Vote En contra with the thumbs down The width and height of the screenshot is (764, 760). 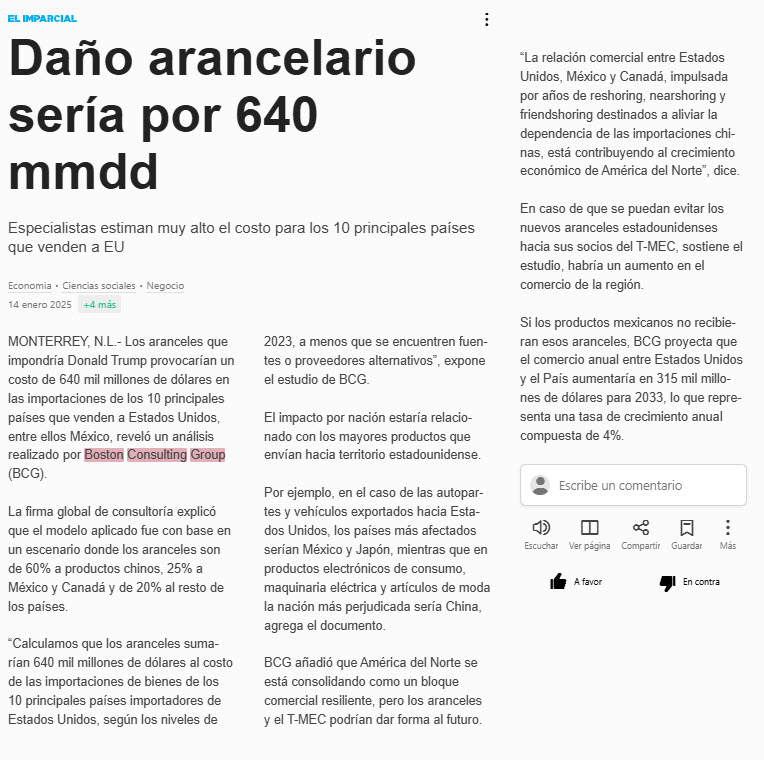click(x=689, y=582)
